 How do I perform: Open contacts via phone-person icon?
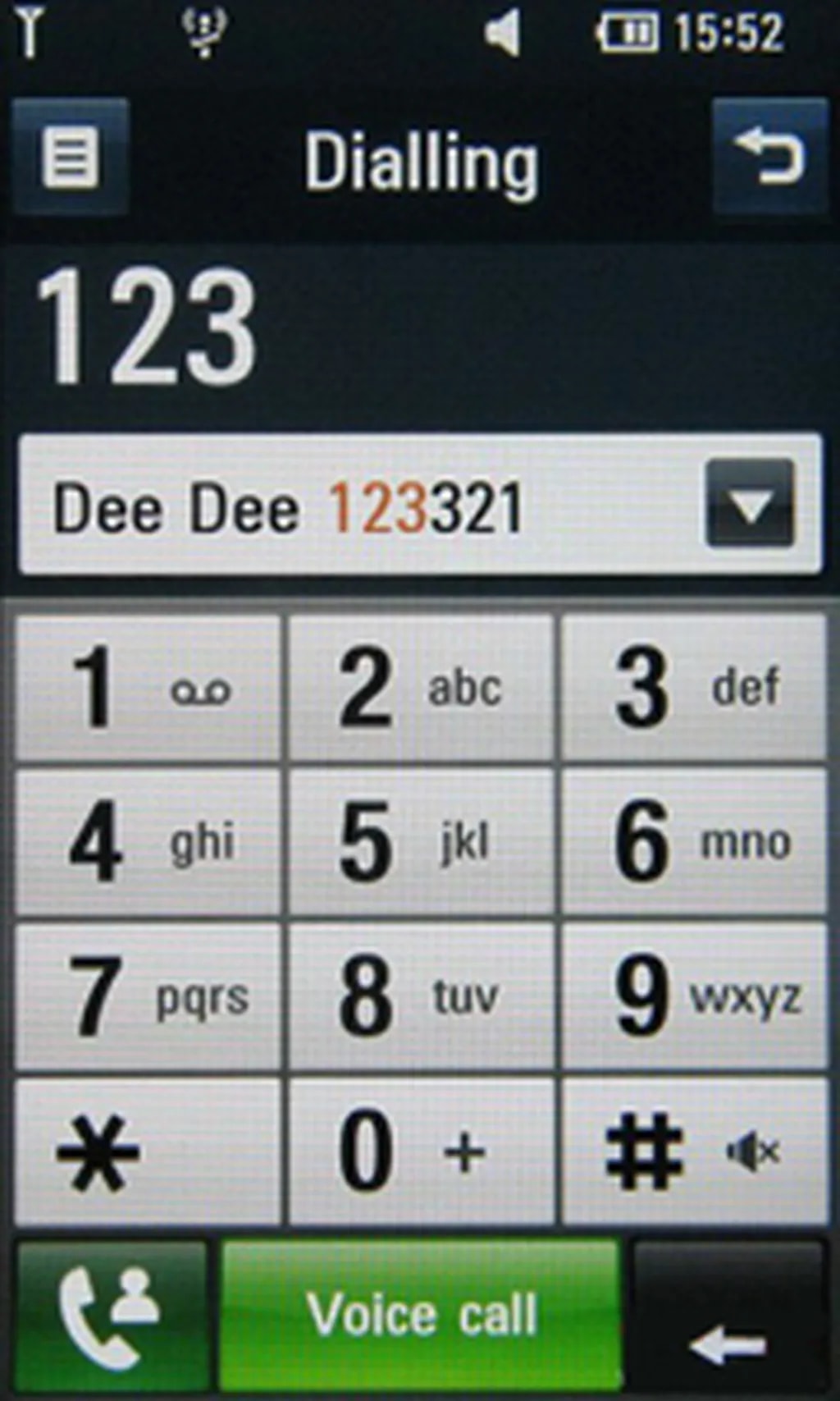(x=111, y=1315)
